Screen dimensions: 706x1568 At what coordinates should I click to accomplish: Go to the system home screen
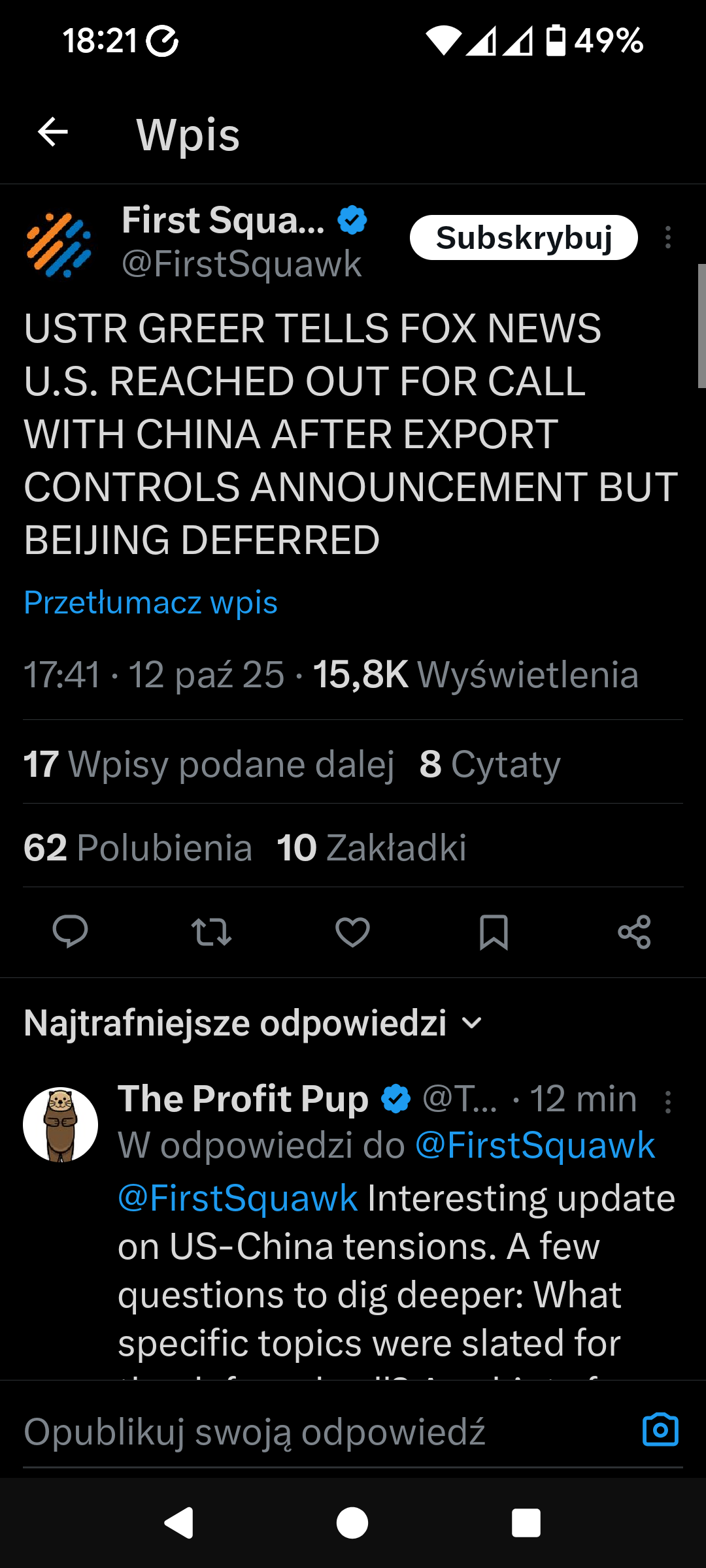(352, 1524)
